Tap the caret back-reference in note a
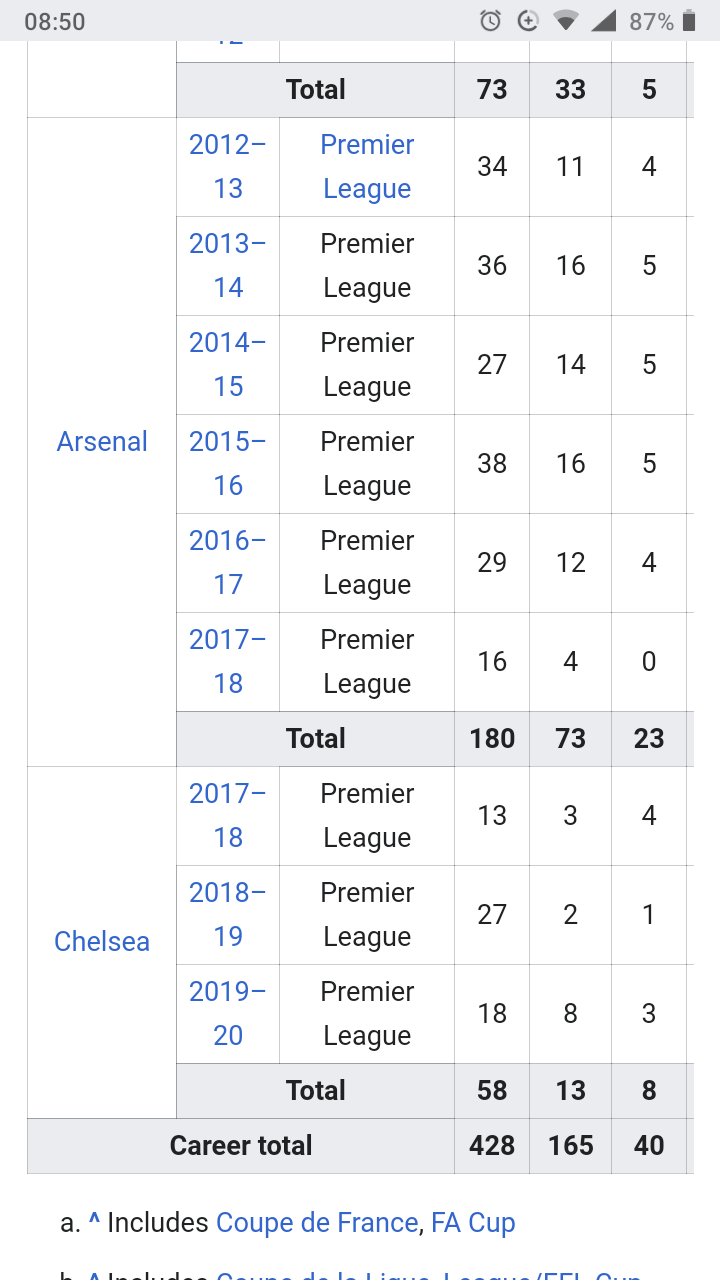This screenshot has width=720, height=1280. (x=94, y=1221)
